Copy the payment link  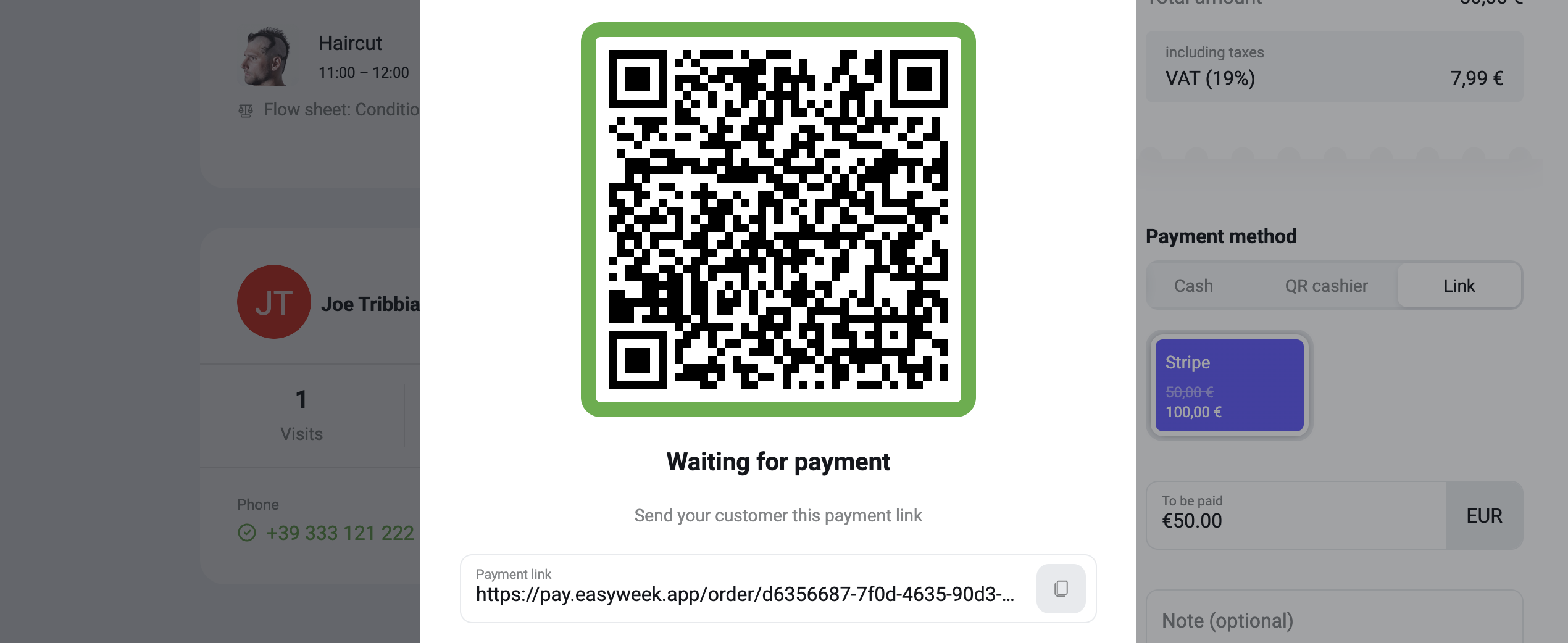(x=1060, y=589)
